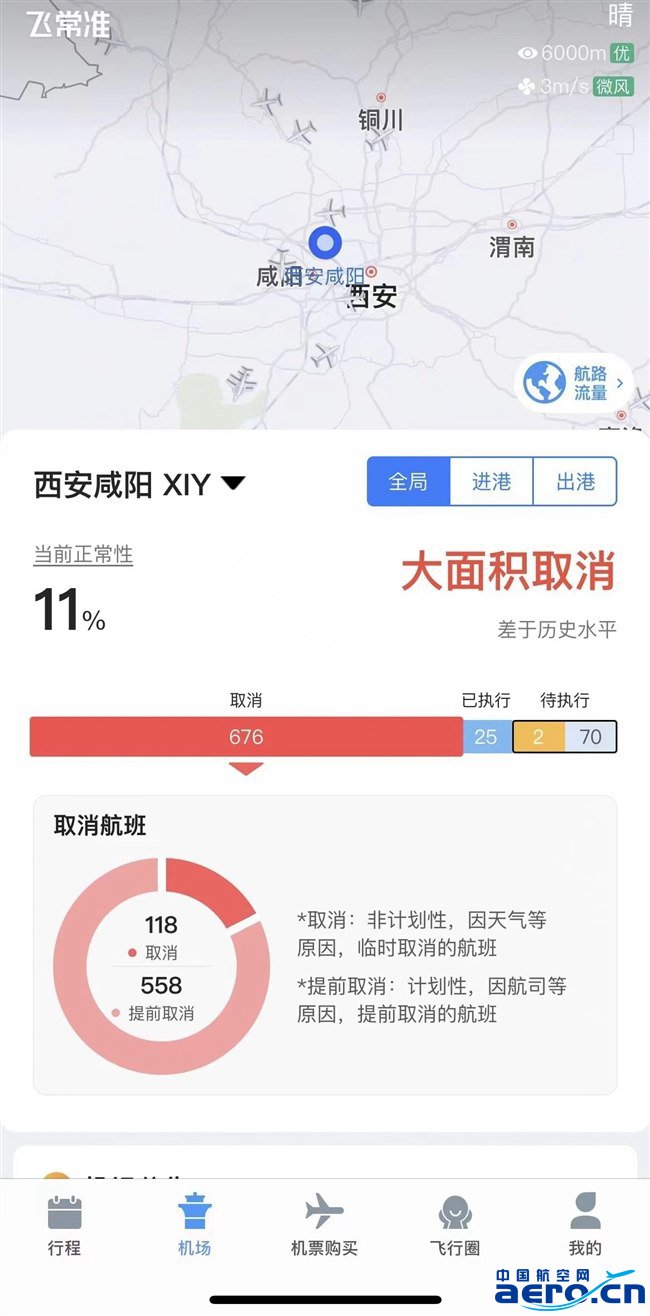
Task: Switch to 机票购买 tab
Action: pos(324,1225)
